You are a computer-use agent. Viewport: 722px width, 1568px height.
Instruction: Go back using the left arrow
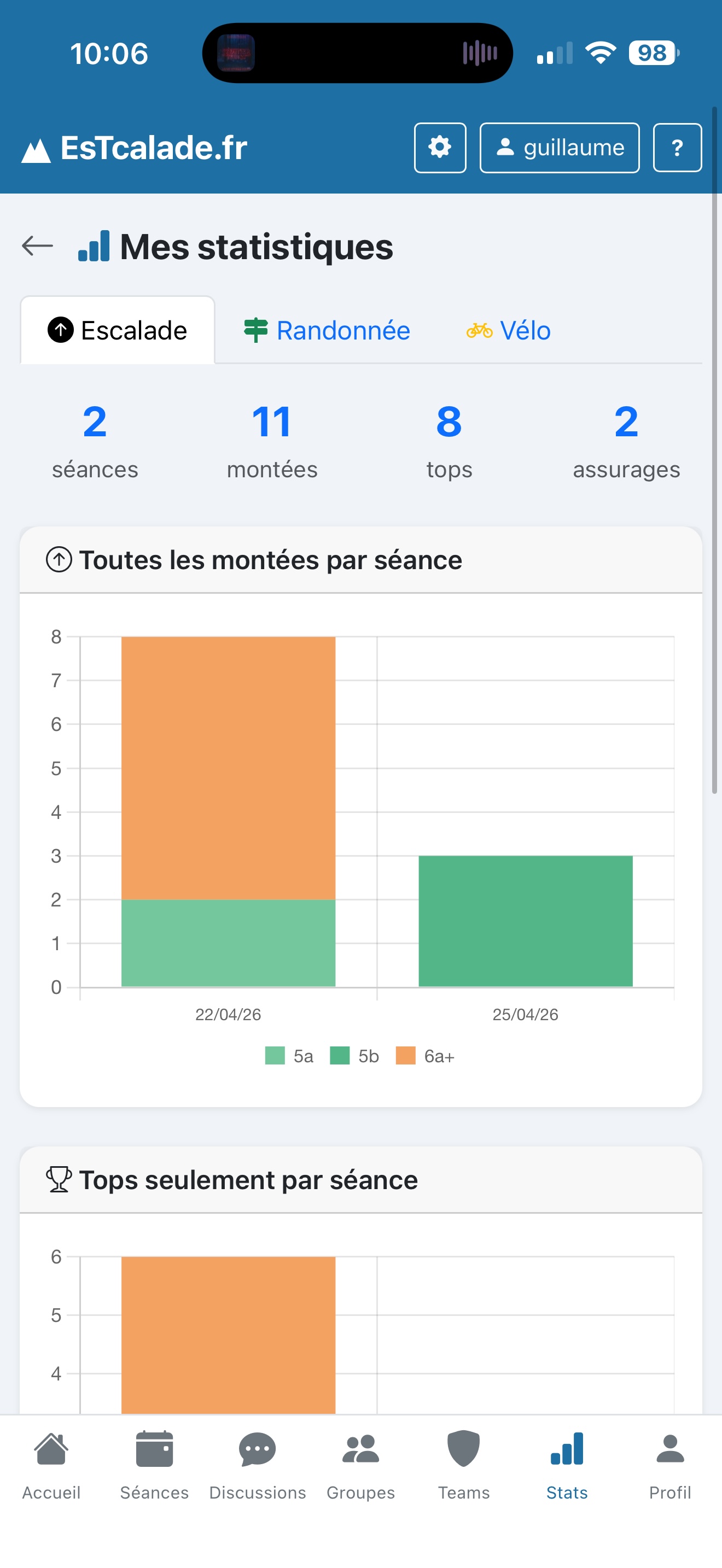tap(36, 246)
